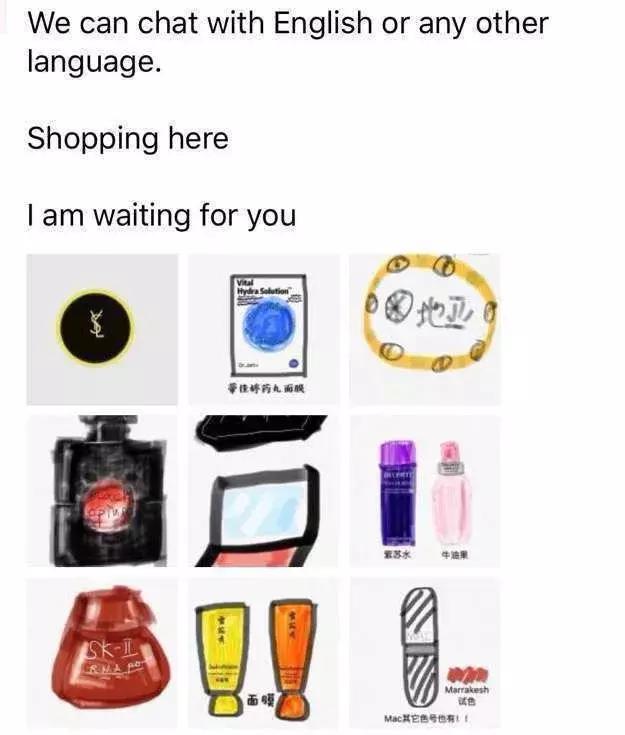This screenshot has width=625, height=735.
Task: Open the black-lidded compact drawing image
Action: pyautogui.click(x=264, y=492)
